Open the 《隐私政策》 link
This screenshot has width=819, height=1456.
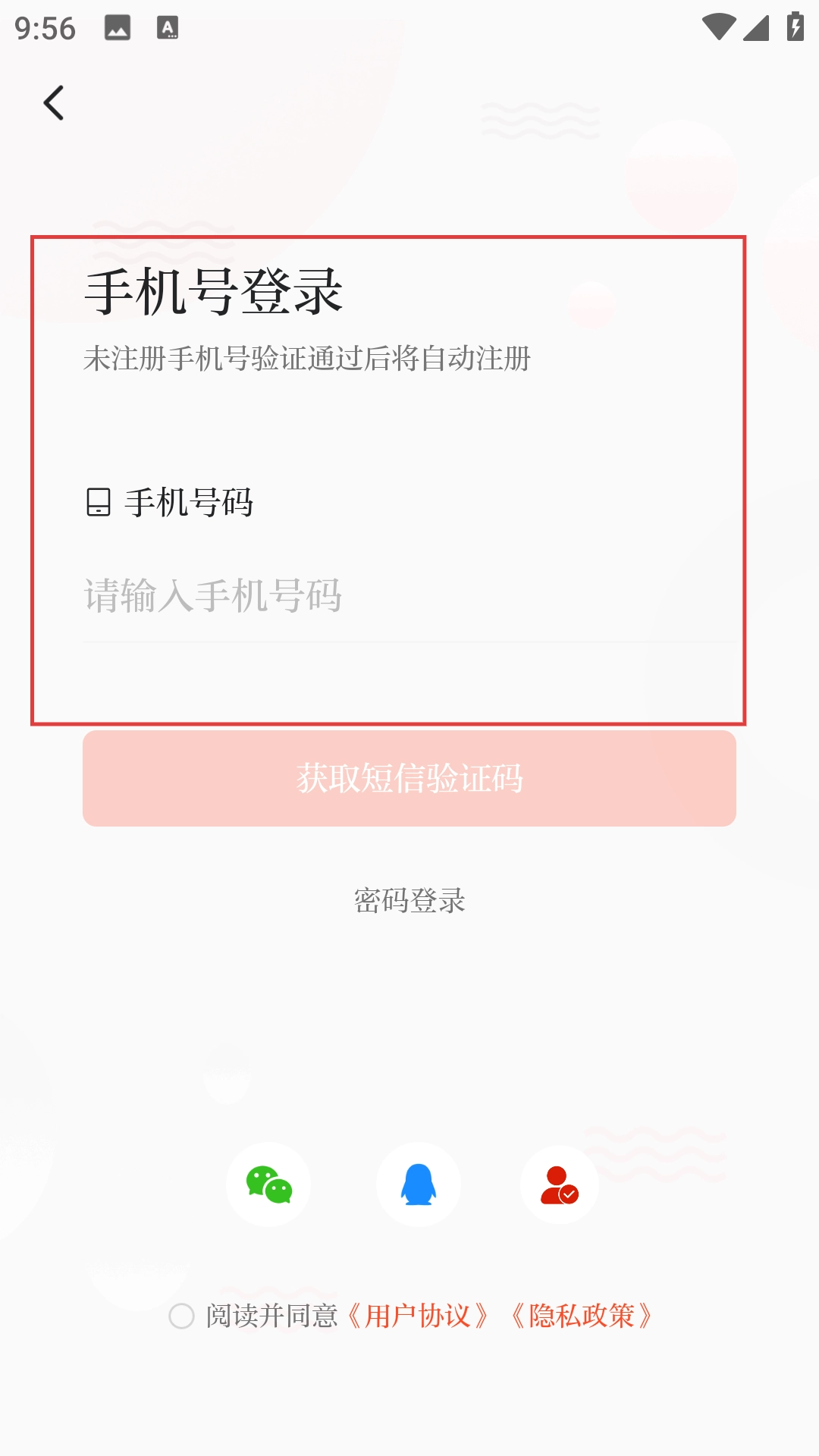click(x=582, y=1316)
